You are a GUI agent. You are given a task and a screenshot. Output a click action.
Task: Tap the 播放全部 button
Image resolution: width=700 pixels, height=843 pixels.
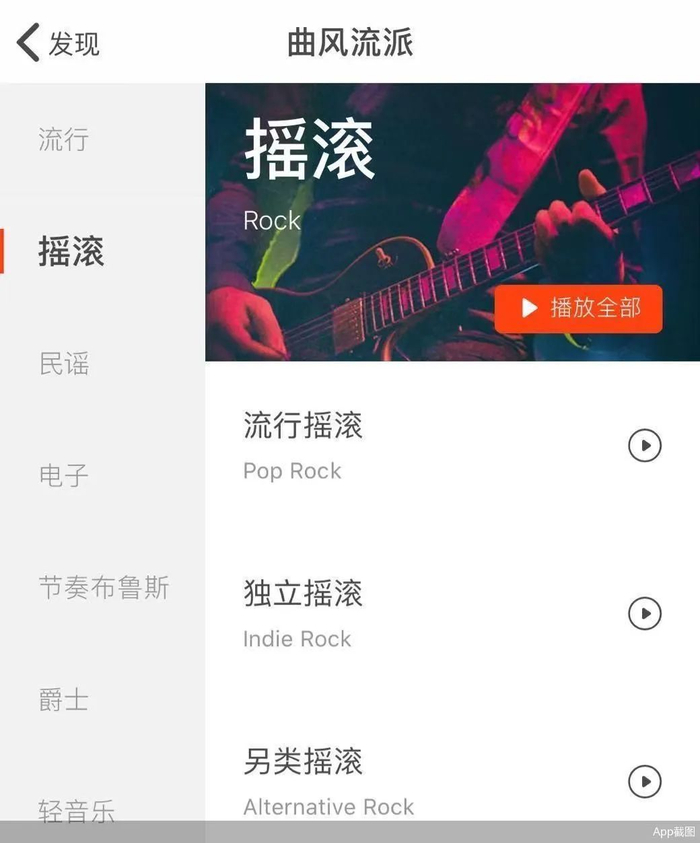pyautogui.click(x=579, y=308)
